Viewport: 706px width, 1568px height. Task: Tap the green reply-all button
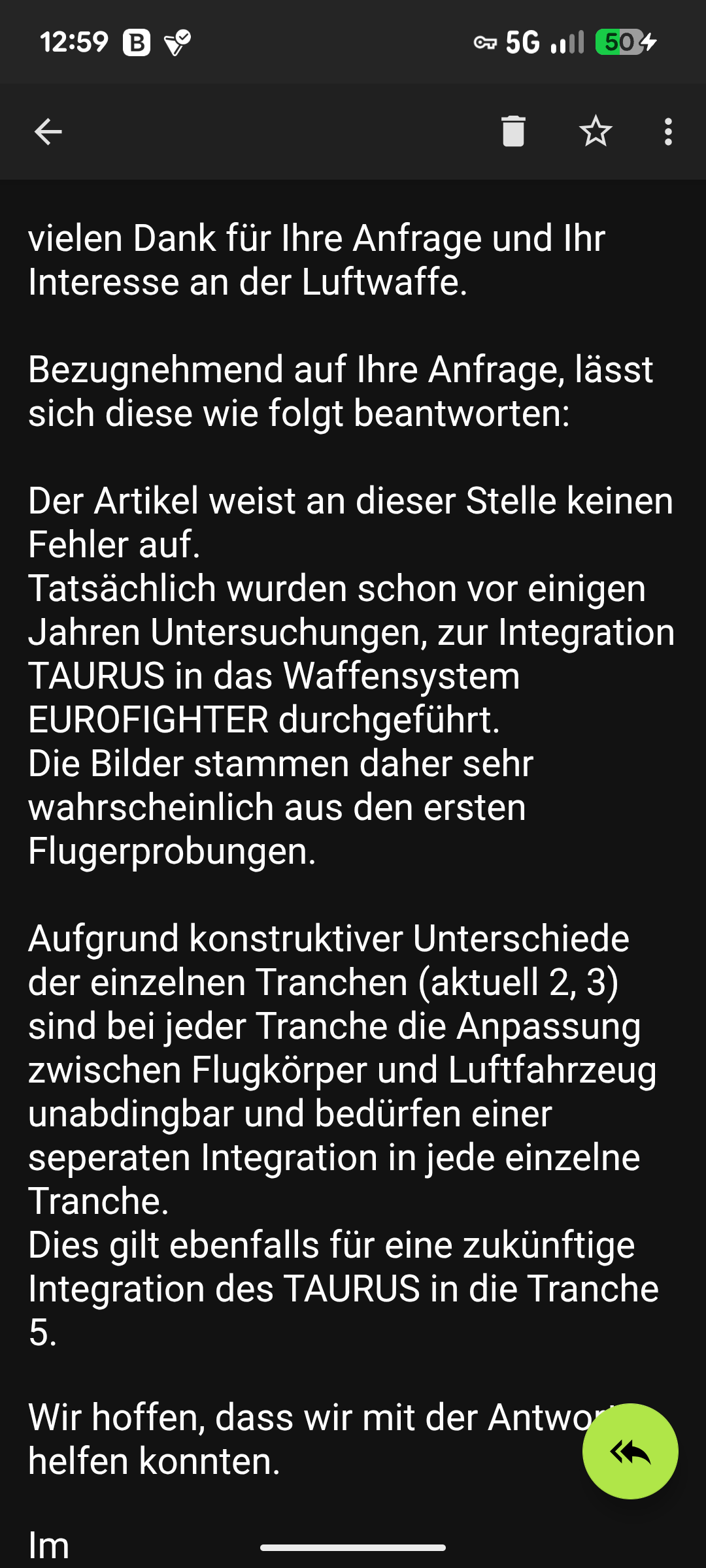coord(630,1451)
